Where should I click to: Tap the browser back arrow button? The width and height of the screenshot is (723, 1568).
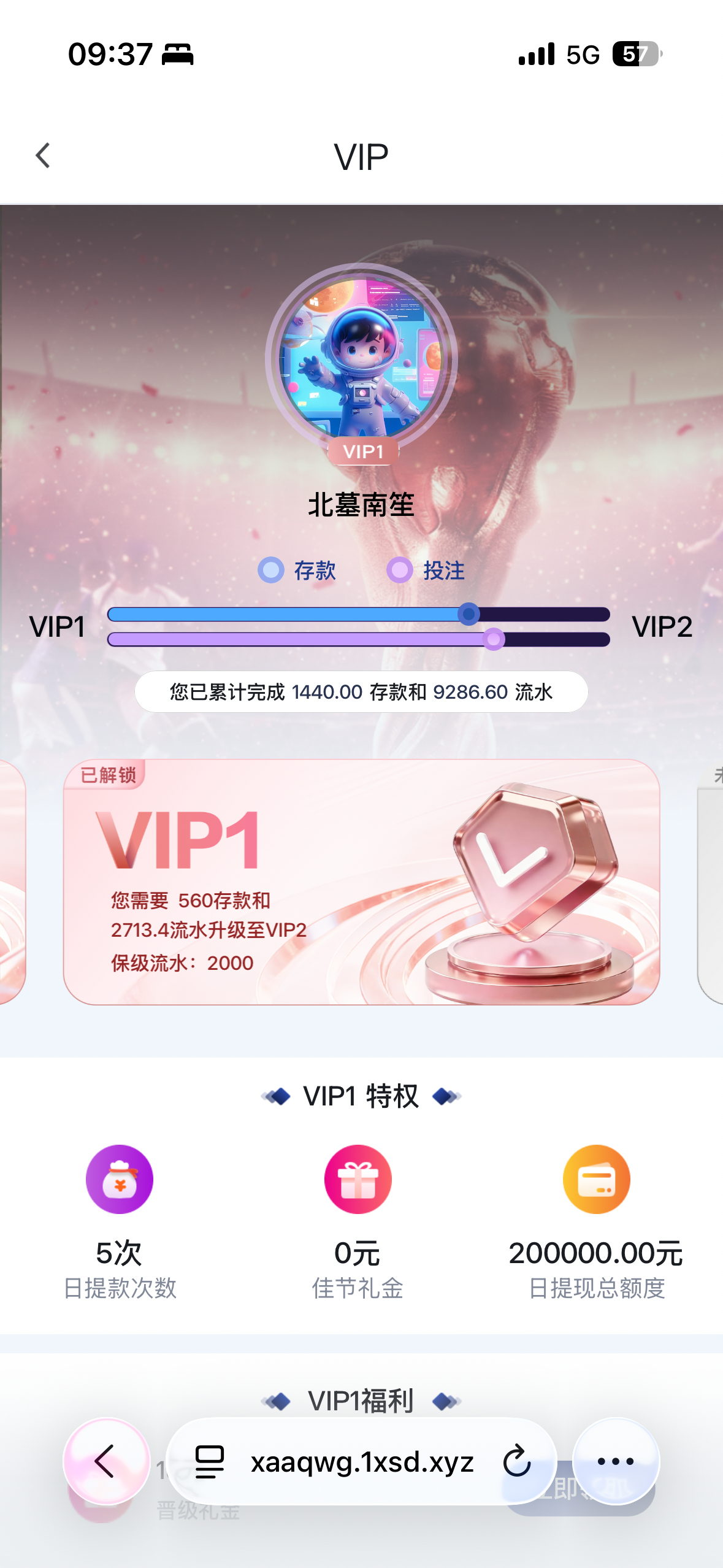click(106, 1461)
